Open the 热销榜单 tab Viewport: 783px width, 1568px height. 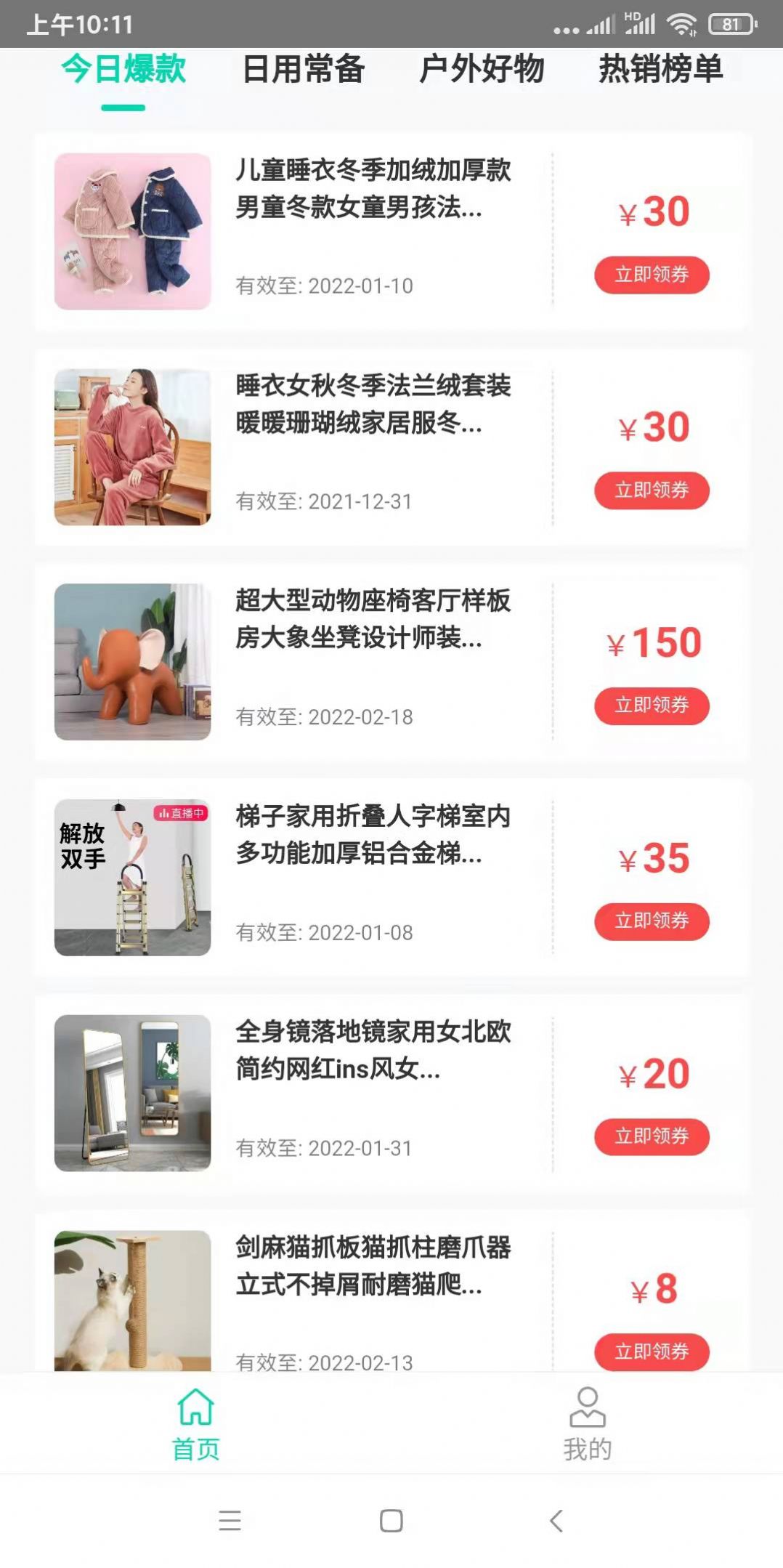(660, 70)
